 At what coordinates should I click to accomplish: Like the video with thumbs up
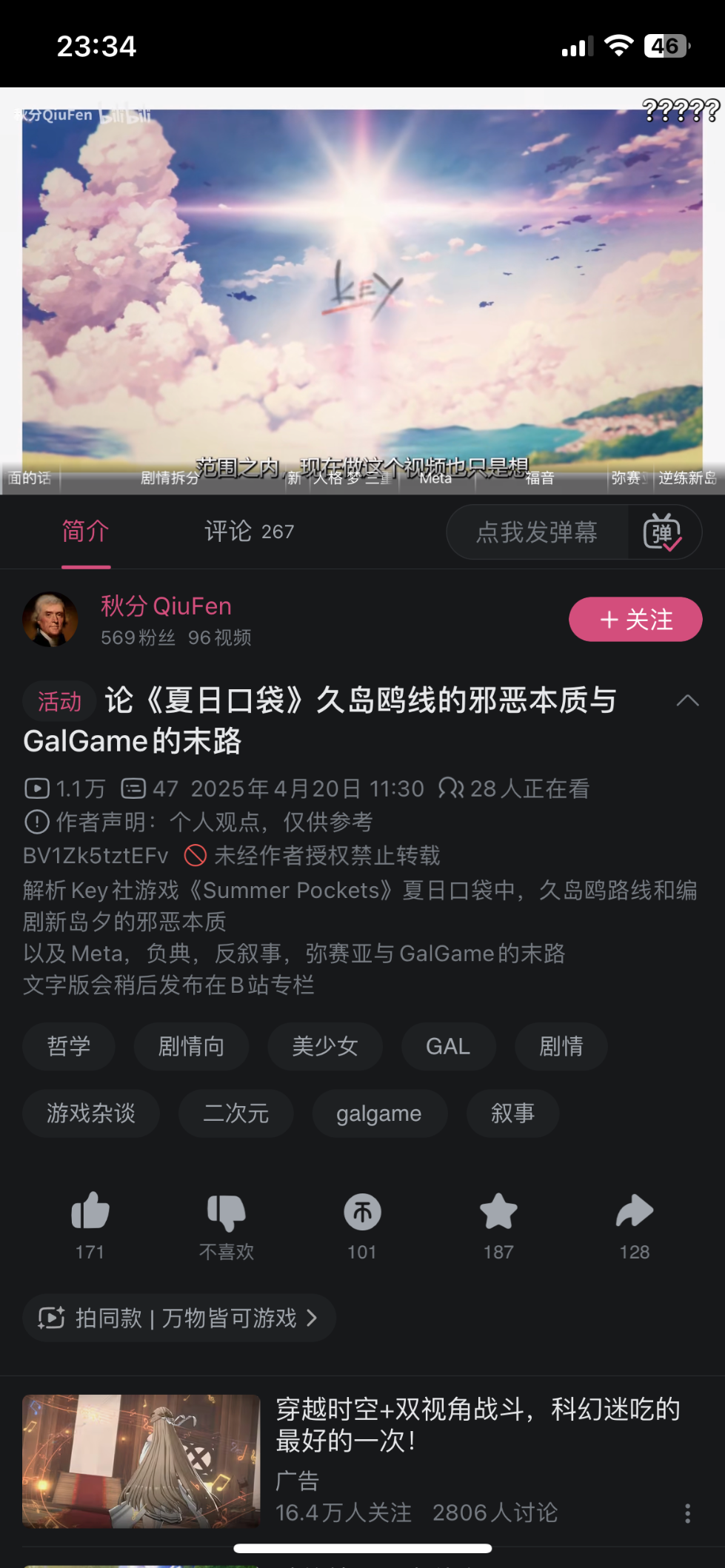click(x=90, y=1225)
